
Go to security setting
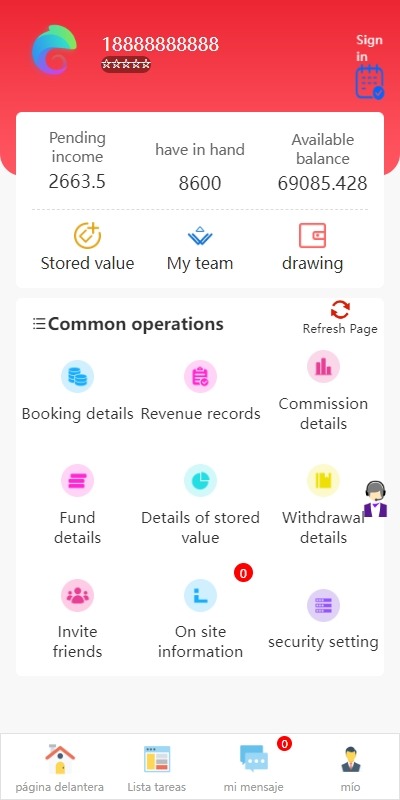(x=323, y=620)
